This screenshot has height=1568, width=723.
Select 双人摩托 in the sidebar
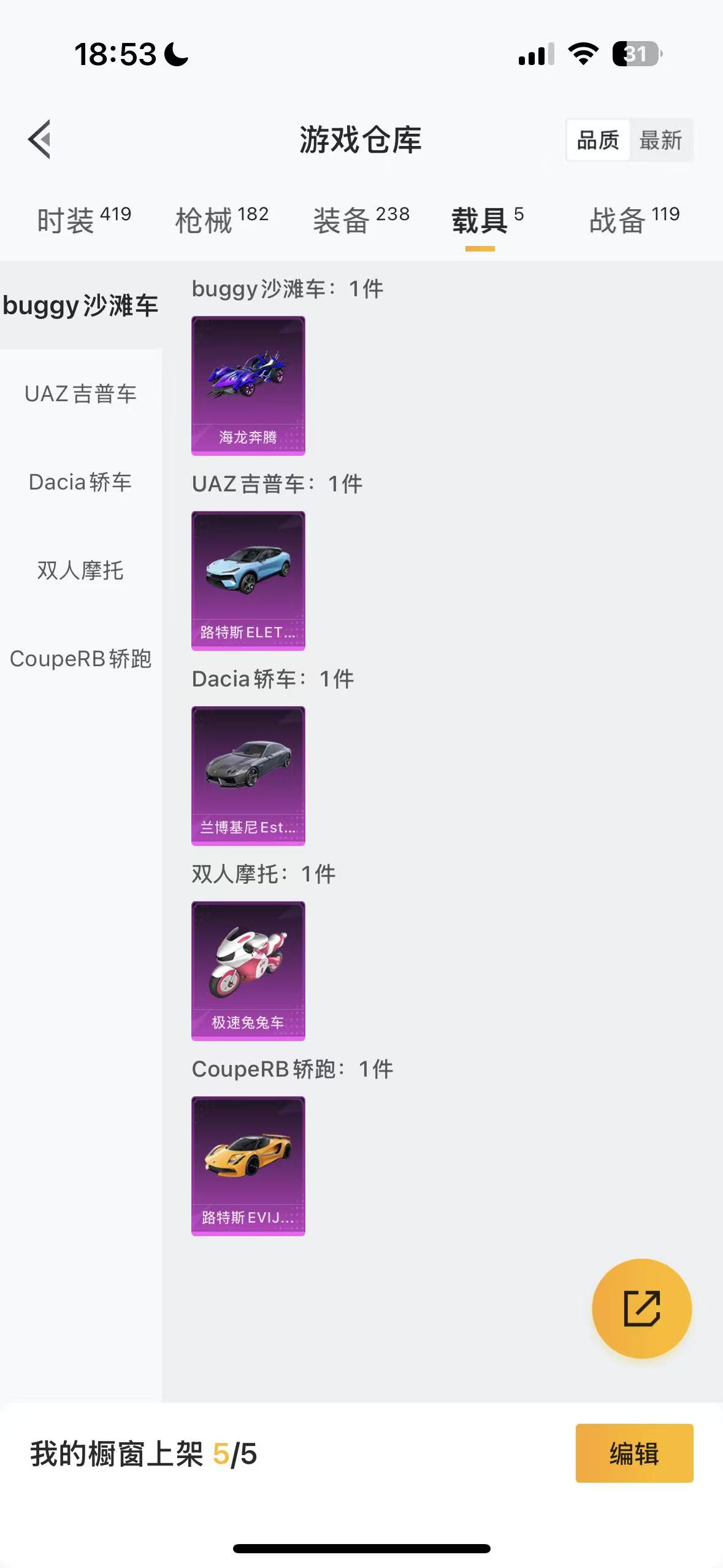click(80, 571)
